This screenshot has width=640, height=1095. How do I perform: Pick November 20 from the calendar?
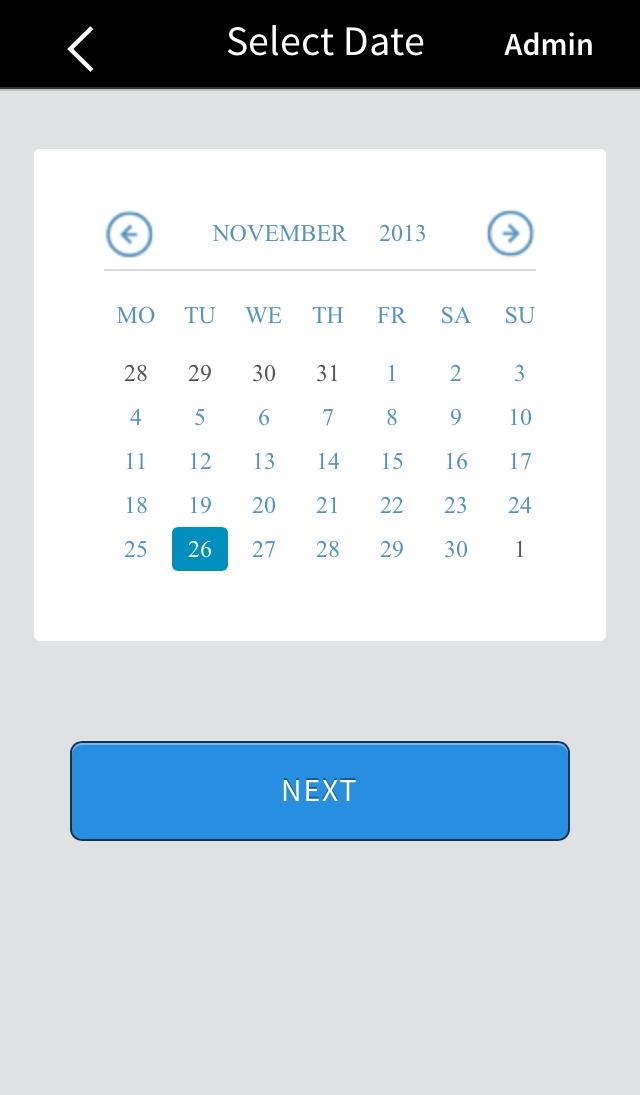264,505
